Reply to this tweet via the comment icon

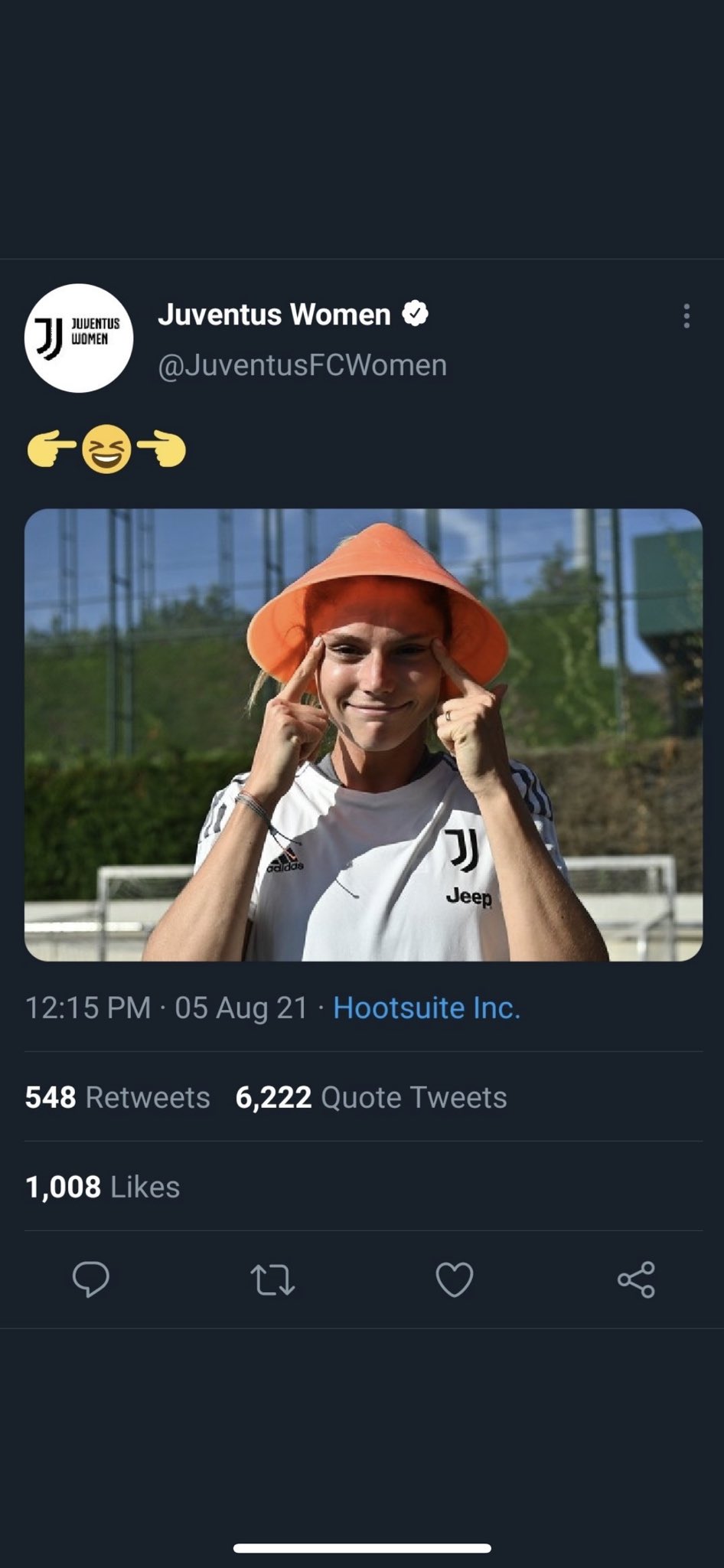(91, 1279)
